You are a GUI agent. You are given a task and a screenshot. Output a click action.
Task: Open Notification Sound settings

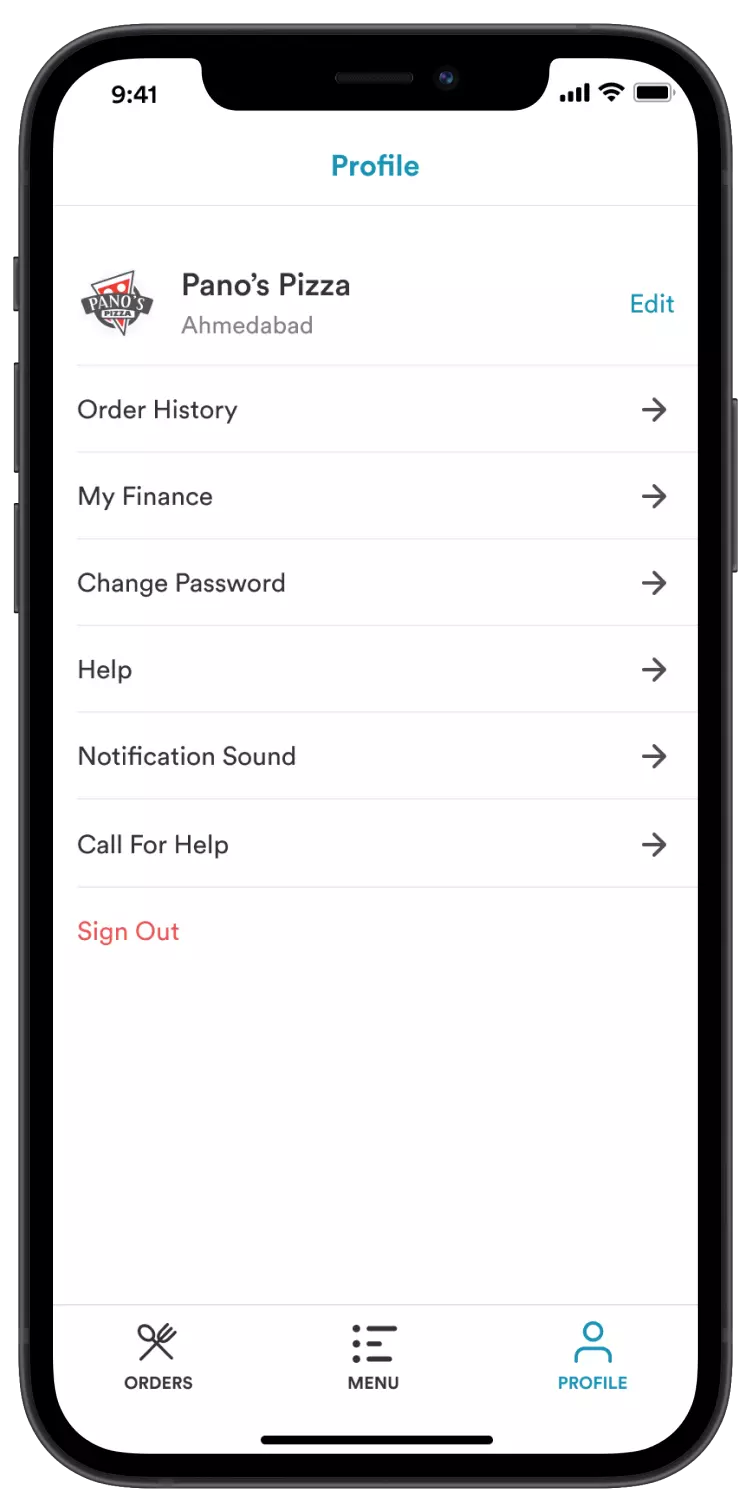click(x=375, y=756)
